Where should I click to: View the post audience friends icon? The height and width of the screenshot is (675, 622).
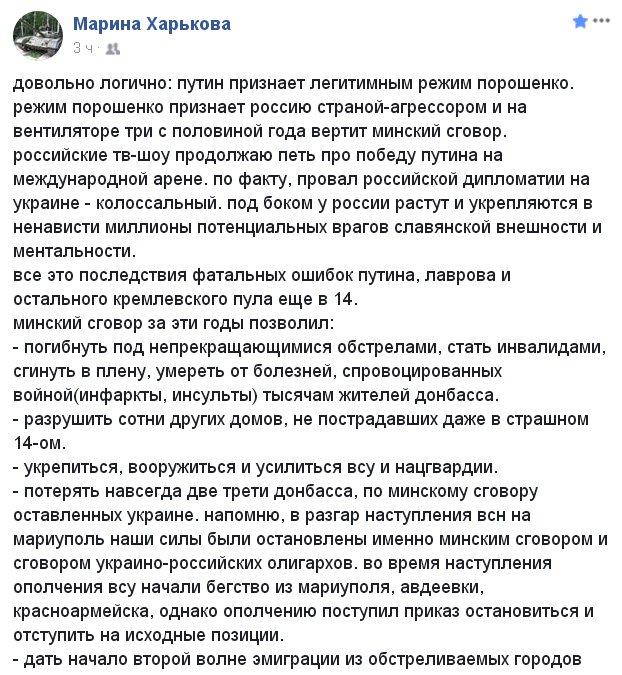coord(112,47)
